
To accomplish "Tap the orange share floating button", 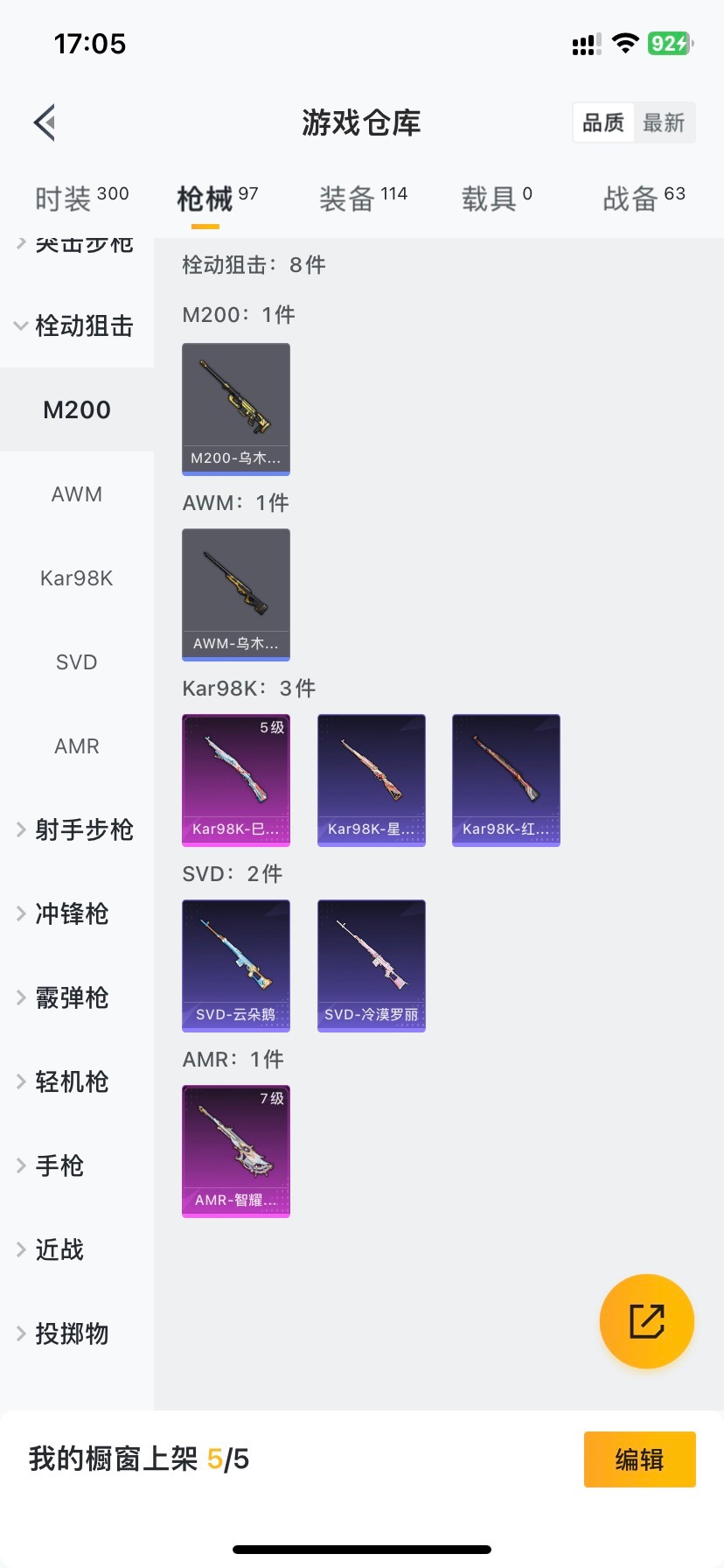I will [647, 1320].
